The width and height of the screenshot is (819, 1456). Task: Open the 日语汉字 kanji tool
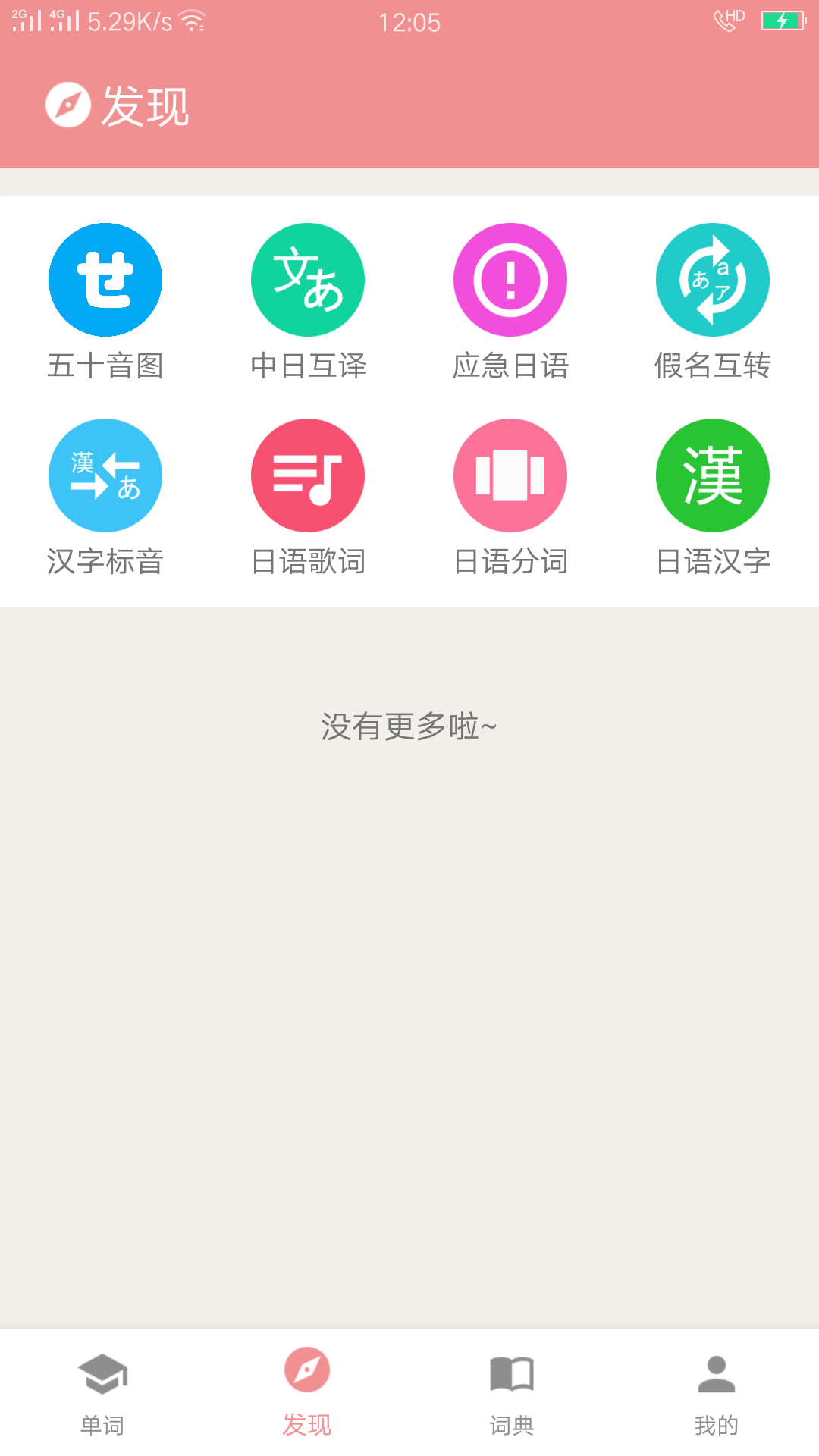[712, 475]
